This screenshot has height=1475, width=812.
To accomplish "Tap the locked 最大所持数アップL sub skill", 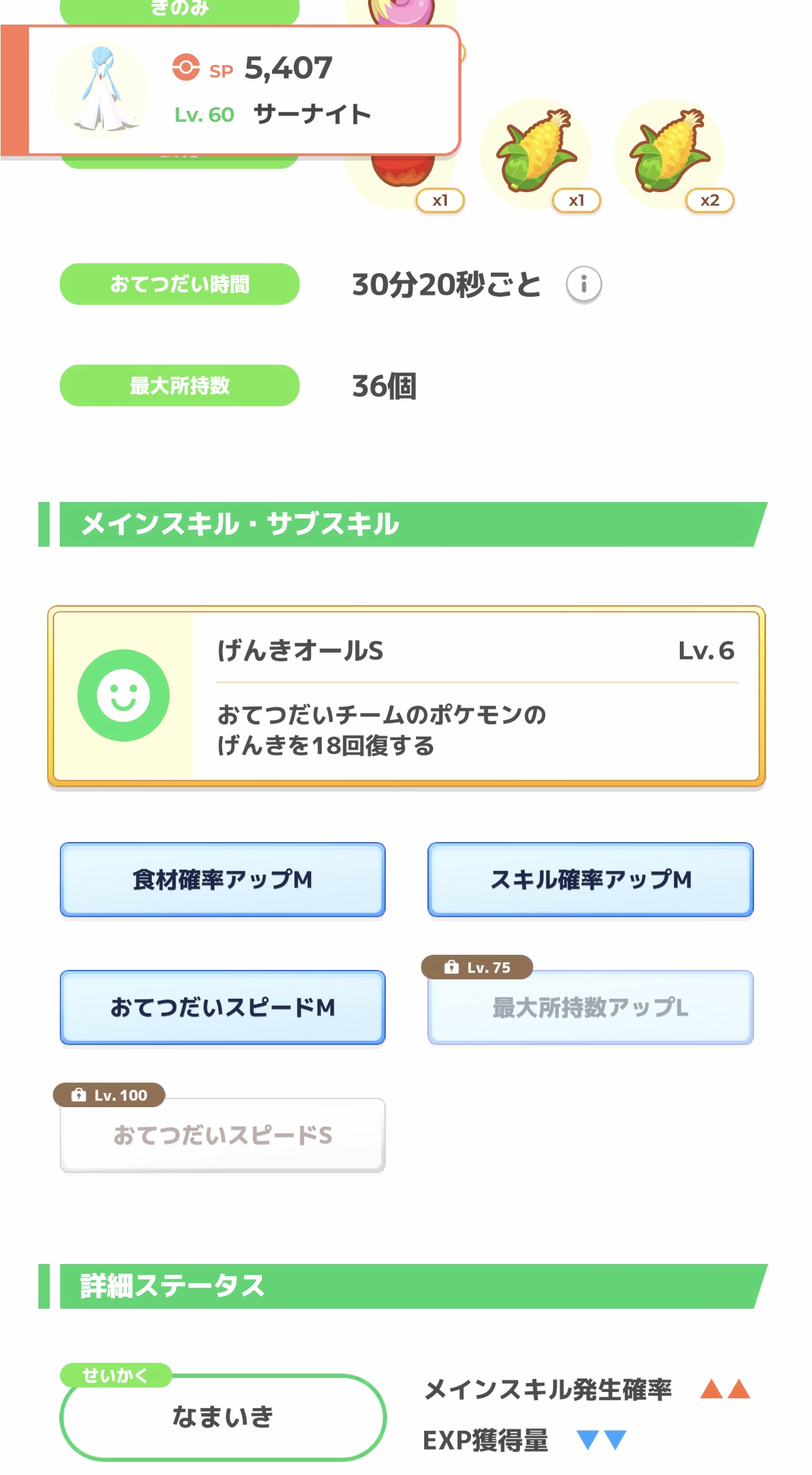I will 590,1007.
